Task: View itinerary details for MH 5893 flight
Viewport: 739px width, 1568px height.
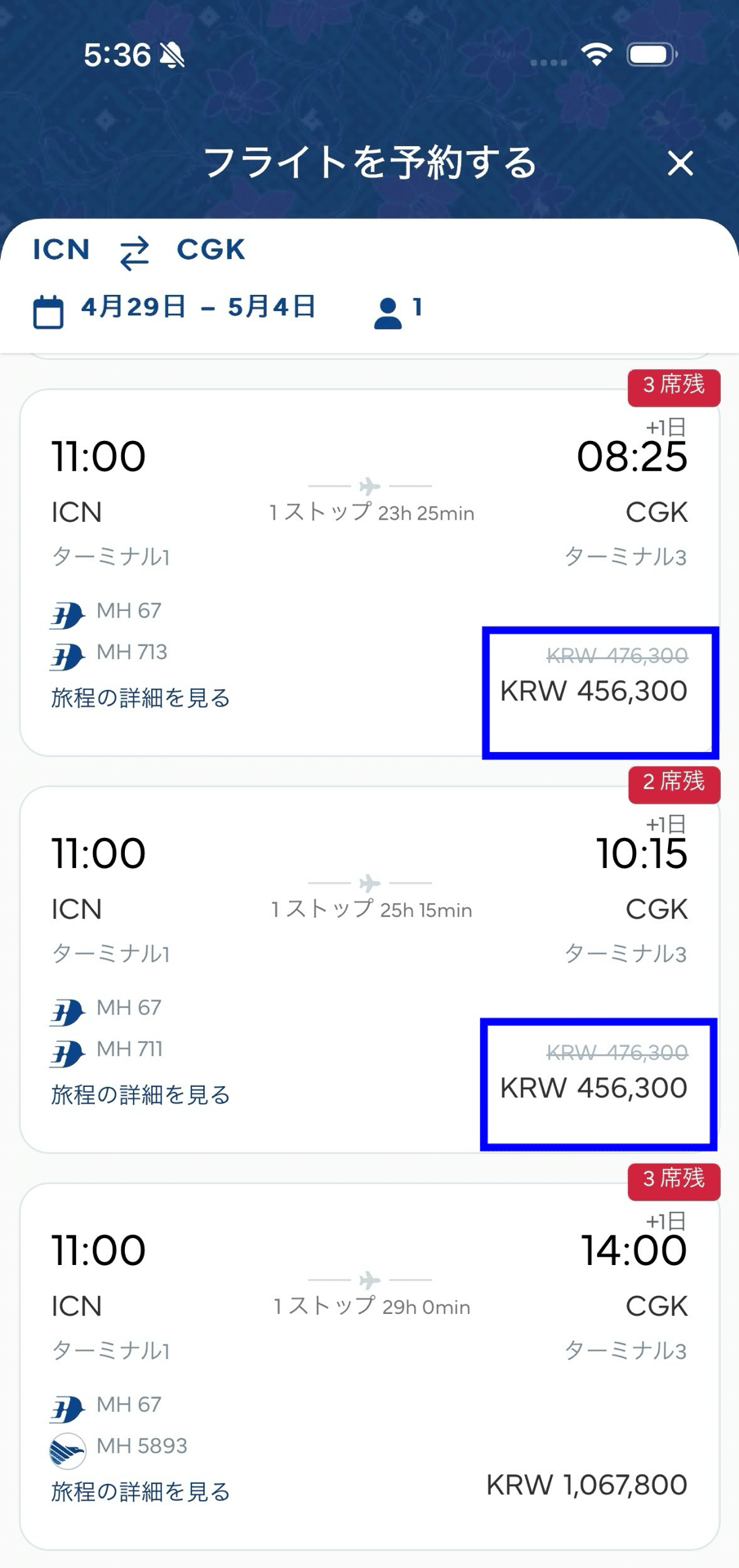Action: pos(140,1492)
